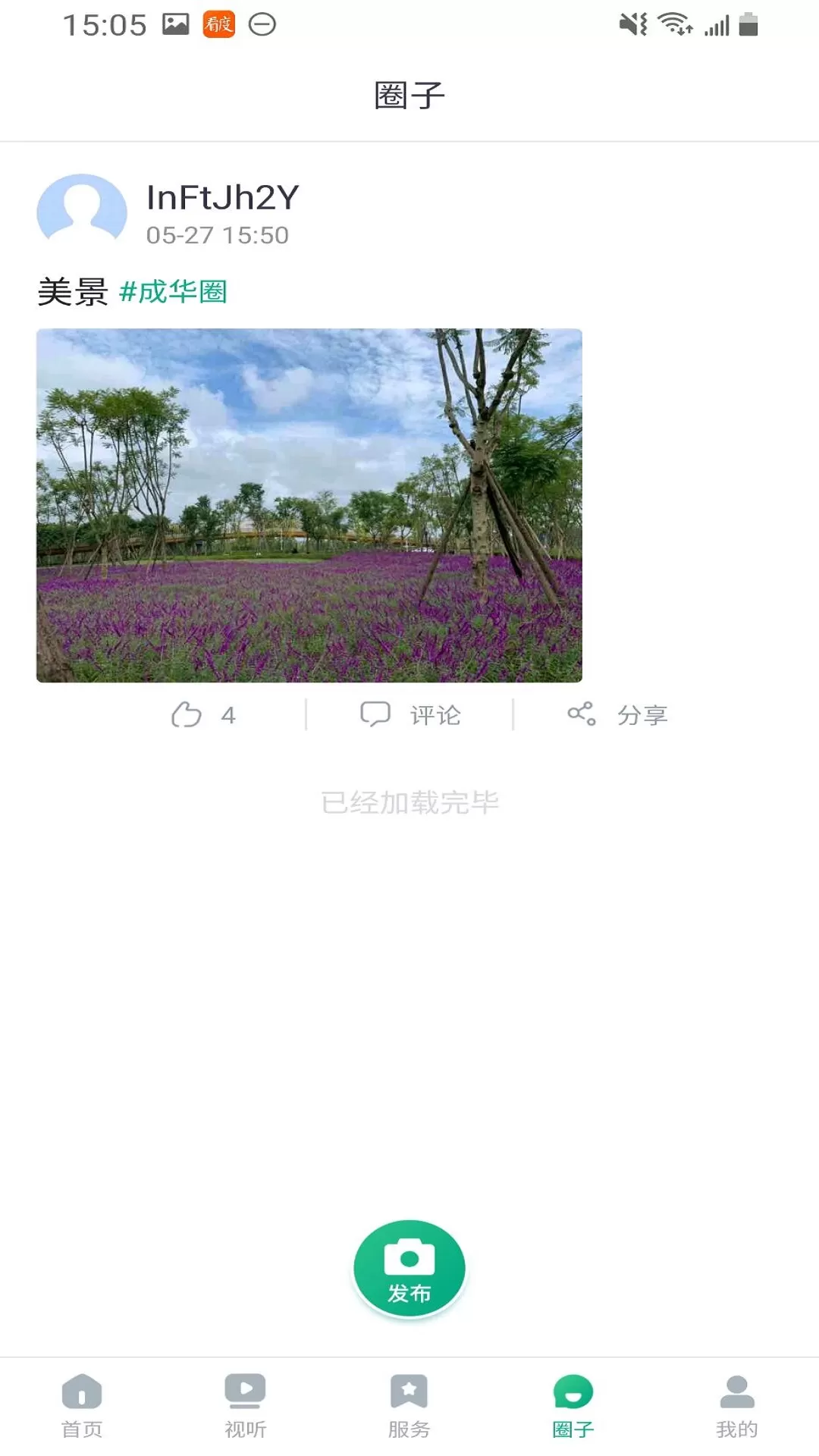
Task: Switch to the 视听 tab
Action: coord(246,1407)
